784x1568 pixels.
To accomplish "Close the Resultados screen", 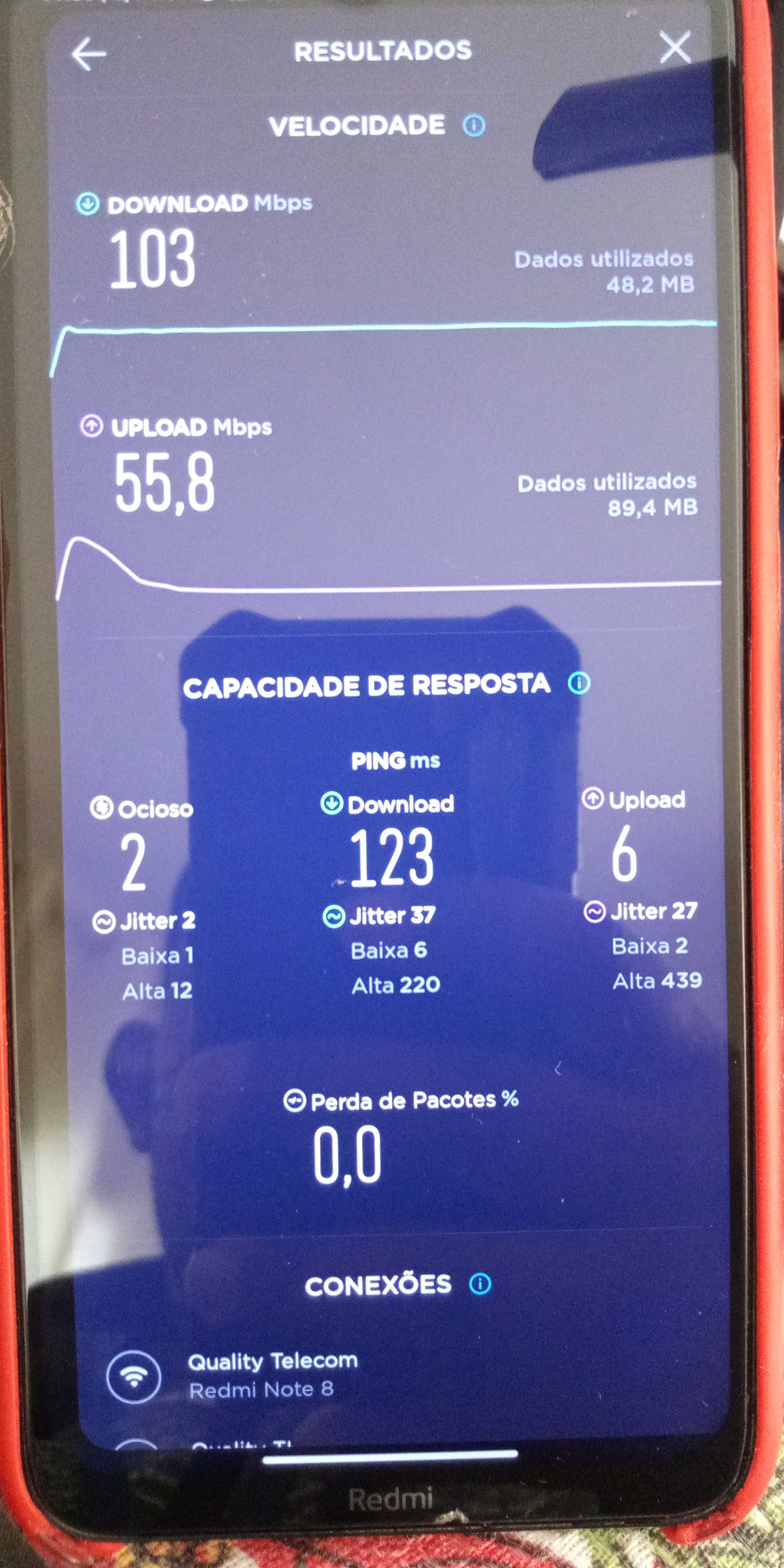I will (675, 48).
